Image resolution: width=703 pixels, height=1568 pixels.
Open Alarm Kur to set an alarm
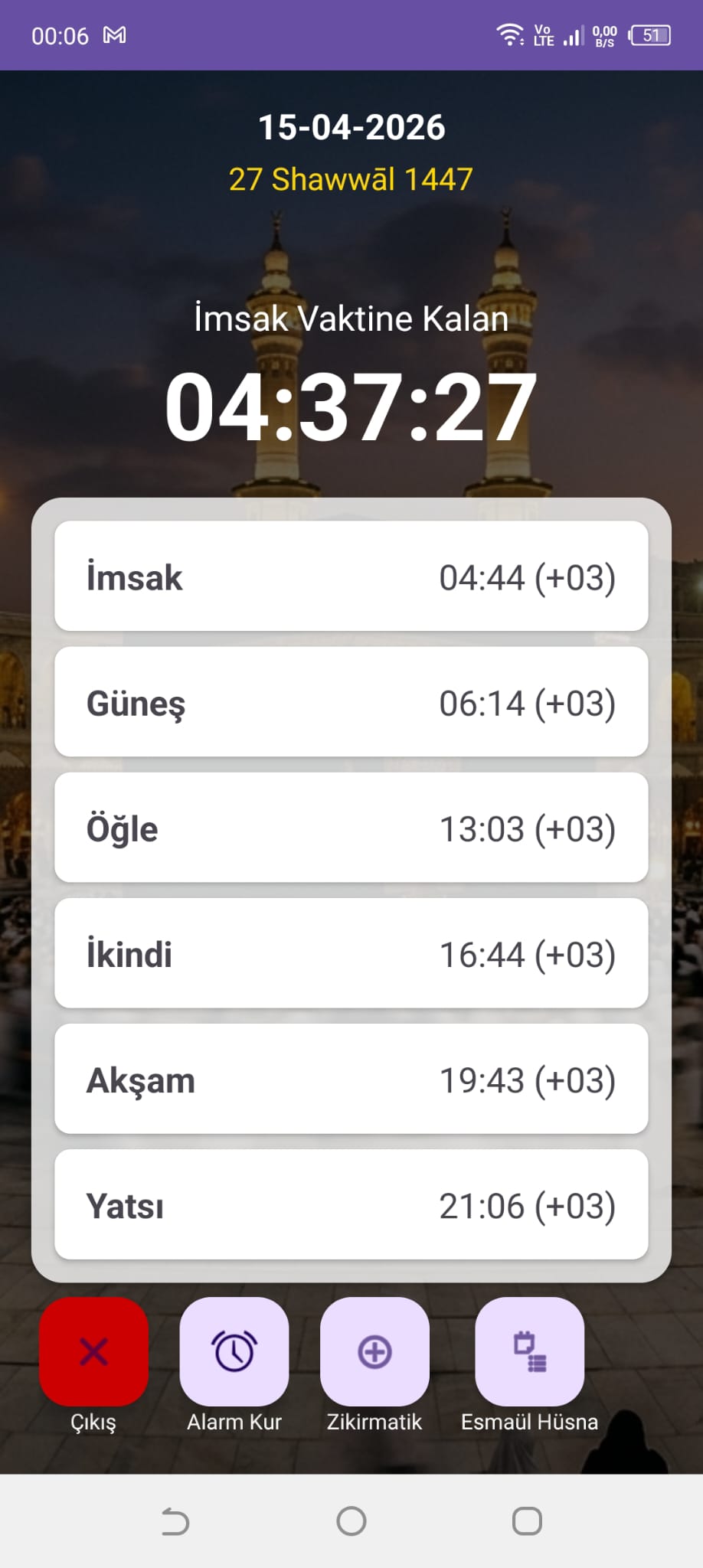(x=234, y=1351)
